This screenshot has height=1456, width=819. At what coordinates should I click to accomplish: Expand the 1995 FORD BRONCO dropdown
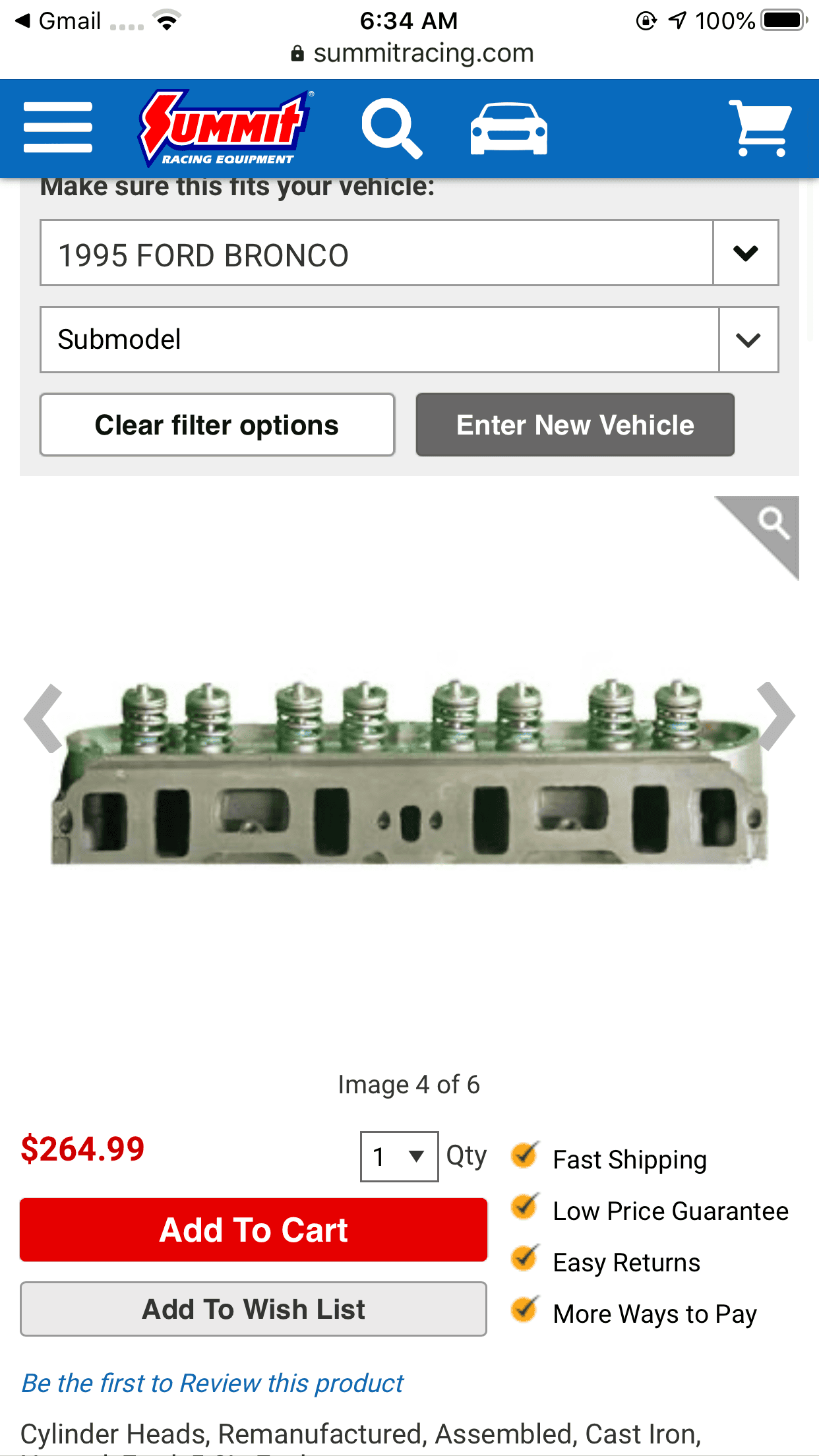point(745,253)
